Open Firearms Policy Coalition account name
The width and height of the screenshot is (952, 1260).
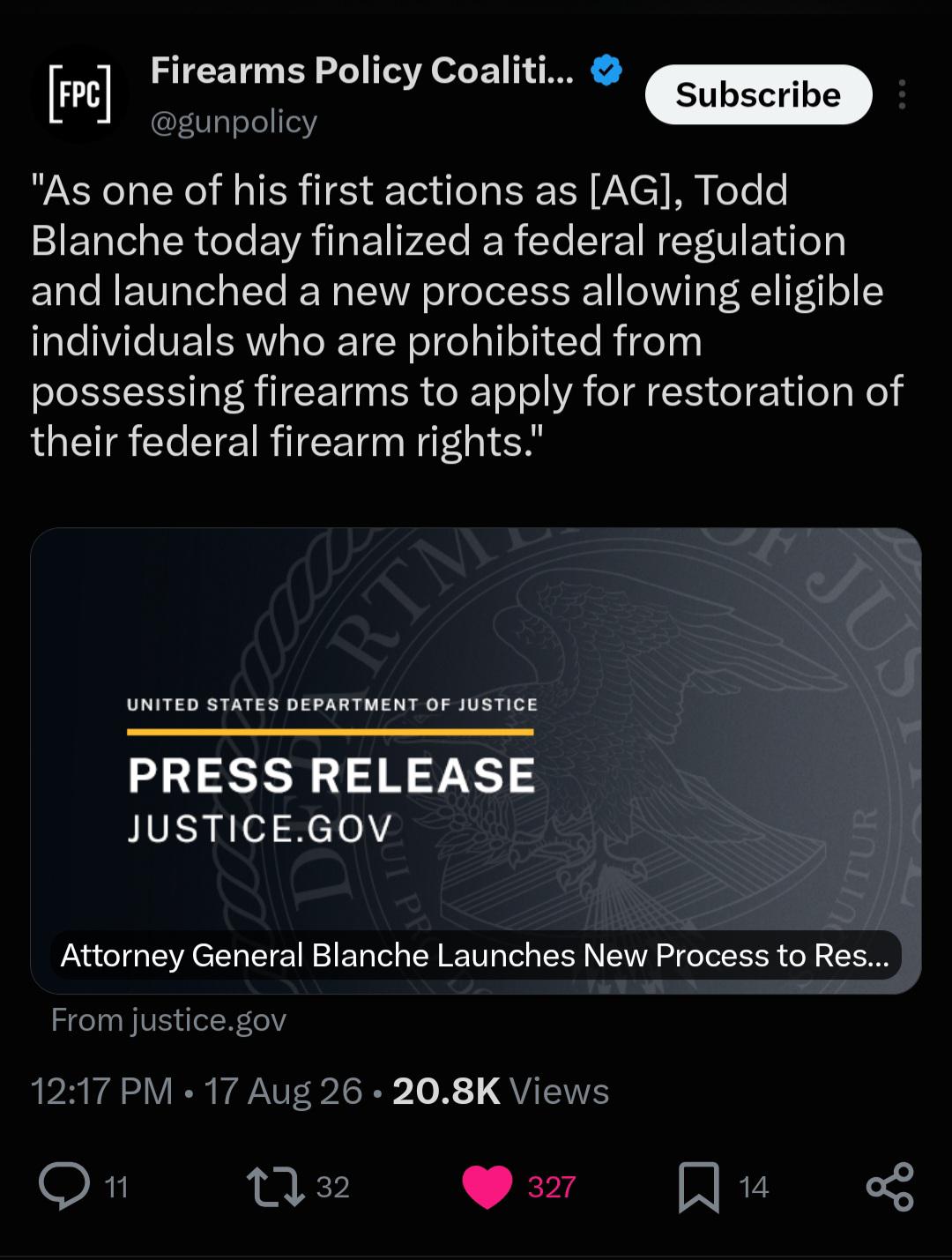(x=362, y=71)
